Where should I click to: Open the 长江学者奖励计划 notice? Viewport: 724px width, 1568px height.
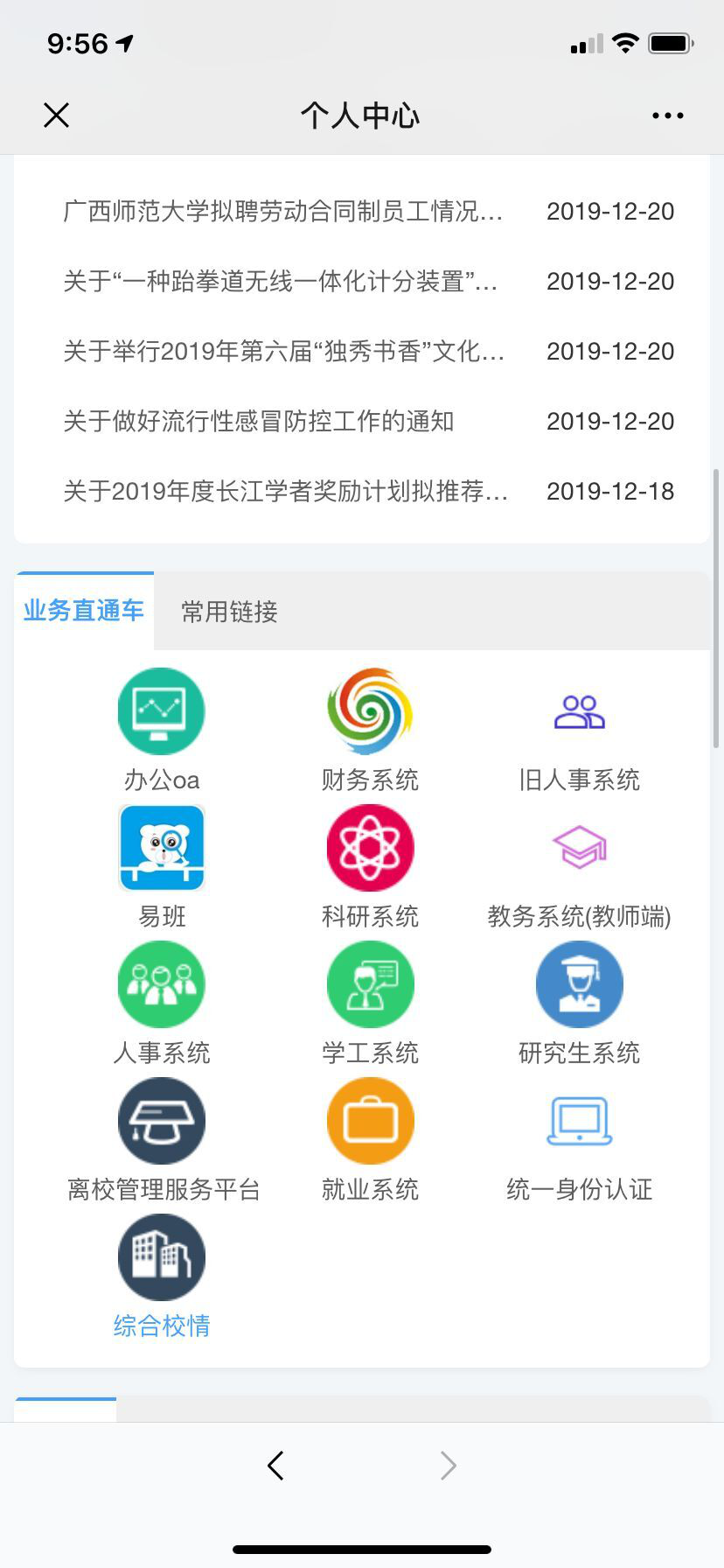coord(285,492)
